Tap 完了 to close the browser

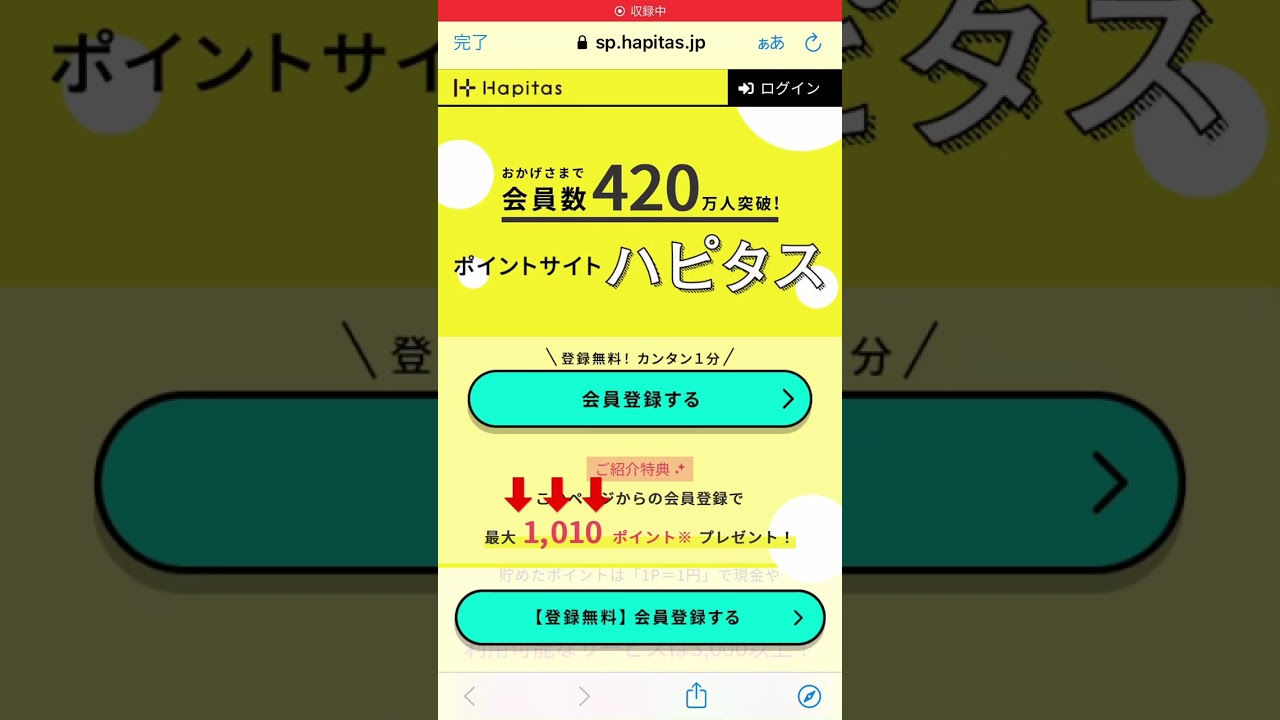click(471, 43)
